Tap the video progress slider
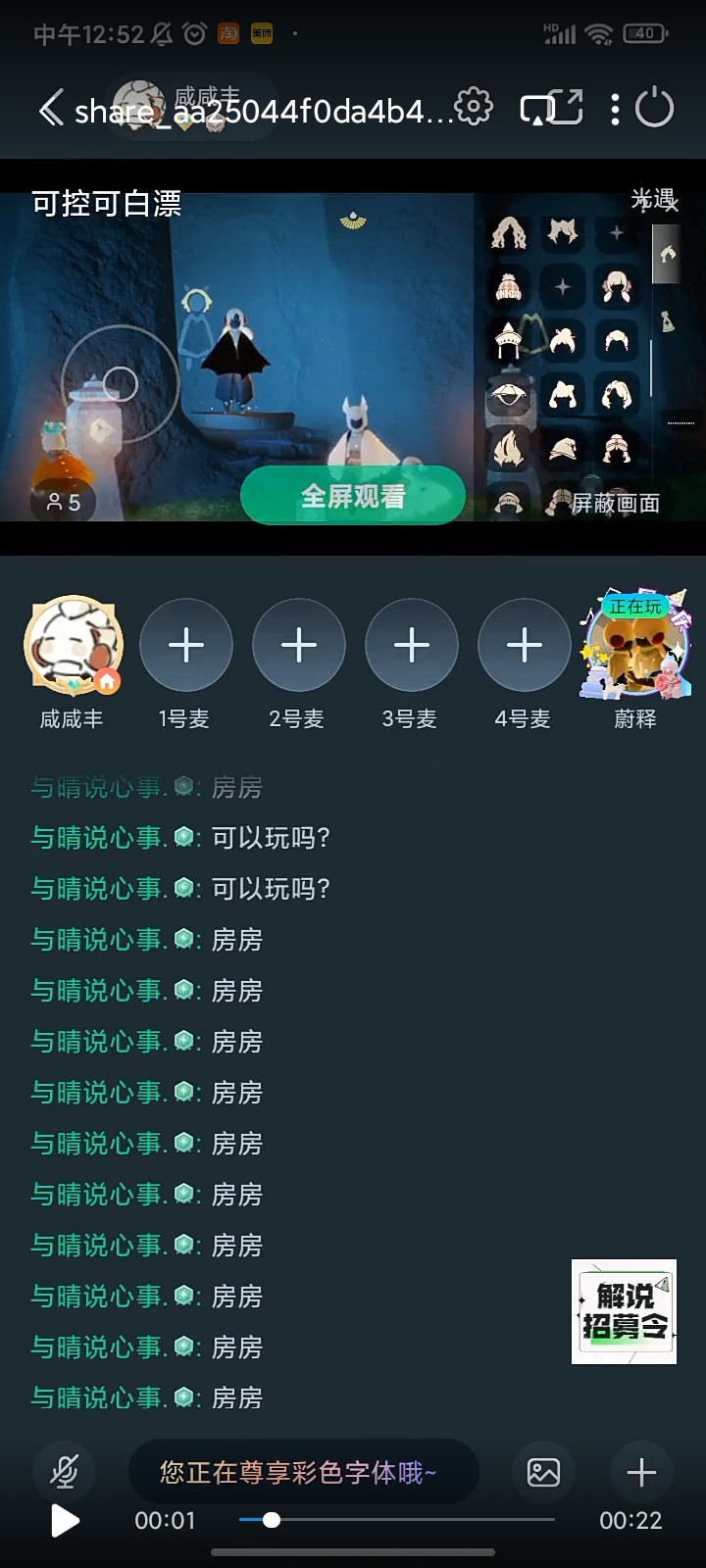 point(397,1520)
